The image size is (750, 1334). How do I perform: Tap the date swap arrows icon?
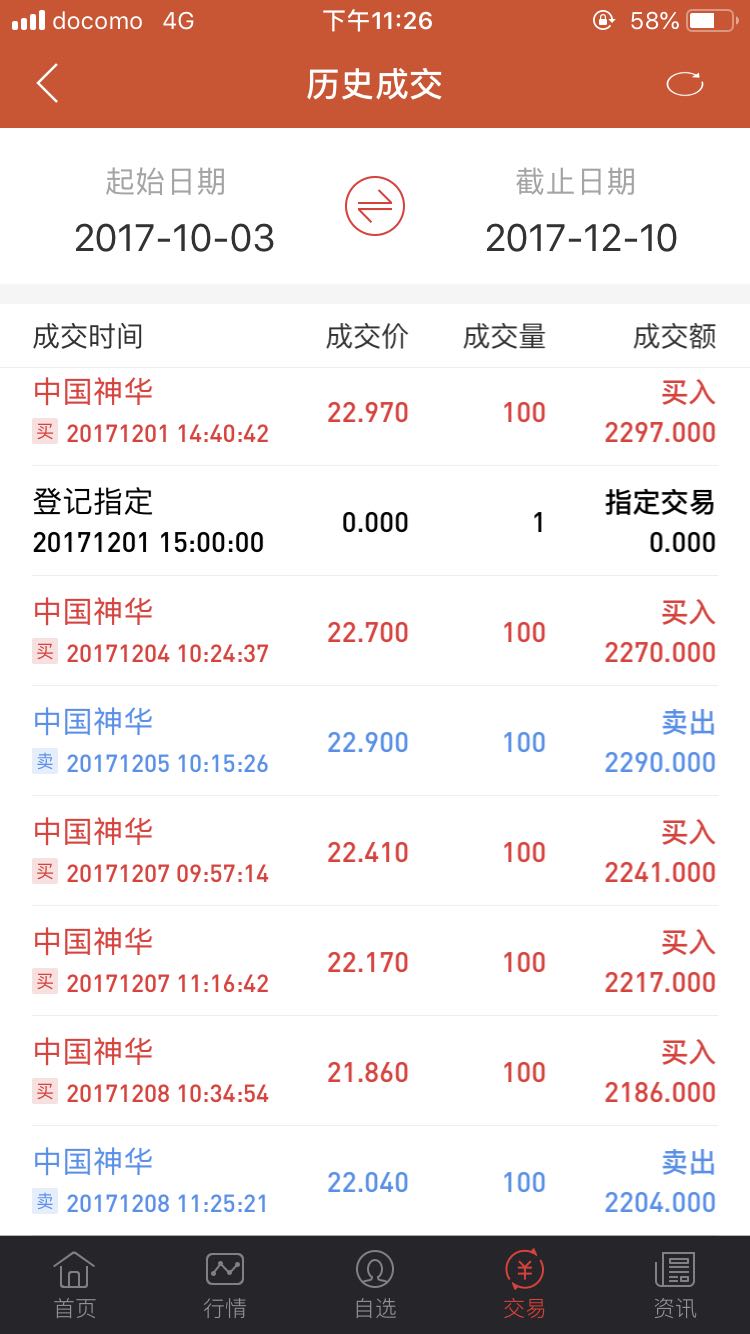(x=375, y=207)
